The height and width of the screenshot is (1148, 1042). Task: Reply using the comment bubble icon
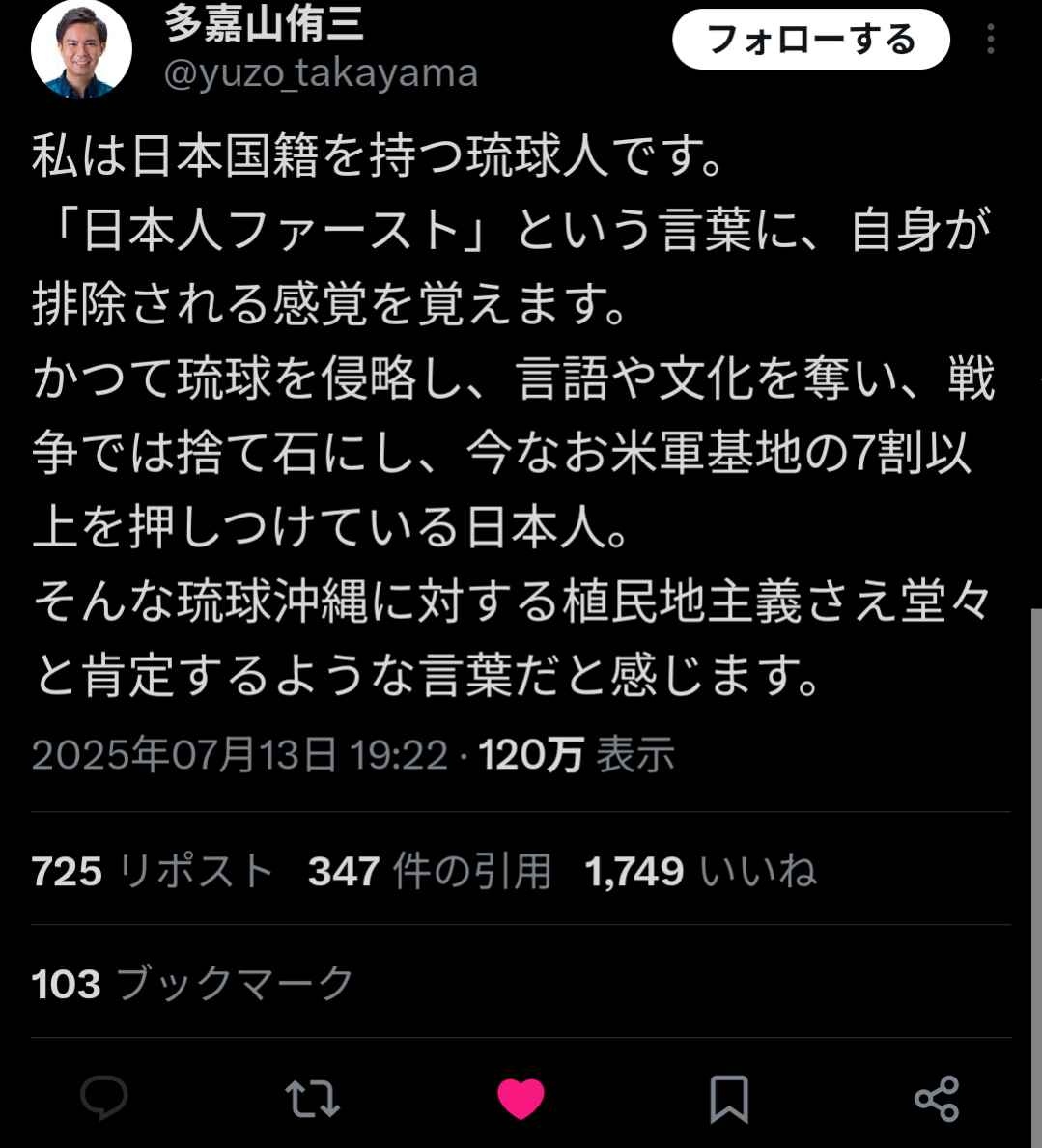pyautogui.click(x=103, y=1098)
